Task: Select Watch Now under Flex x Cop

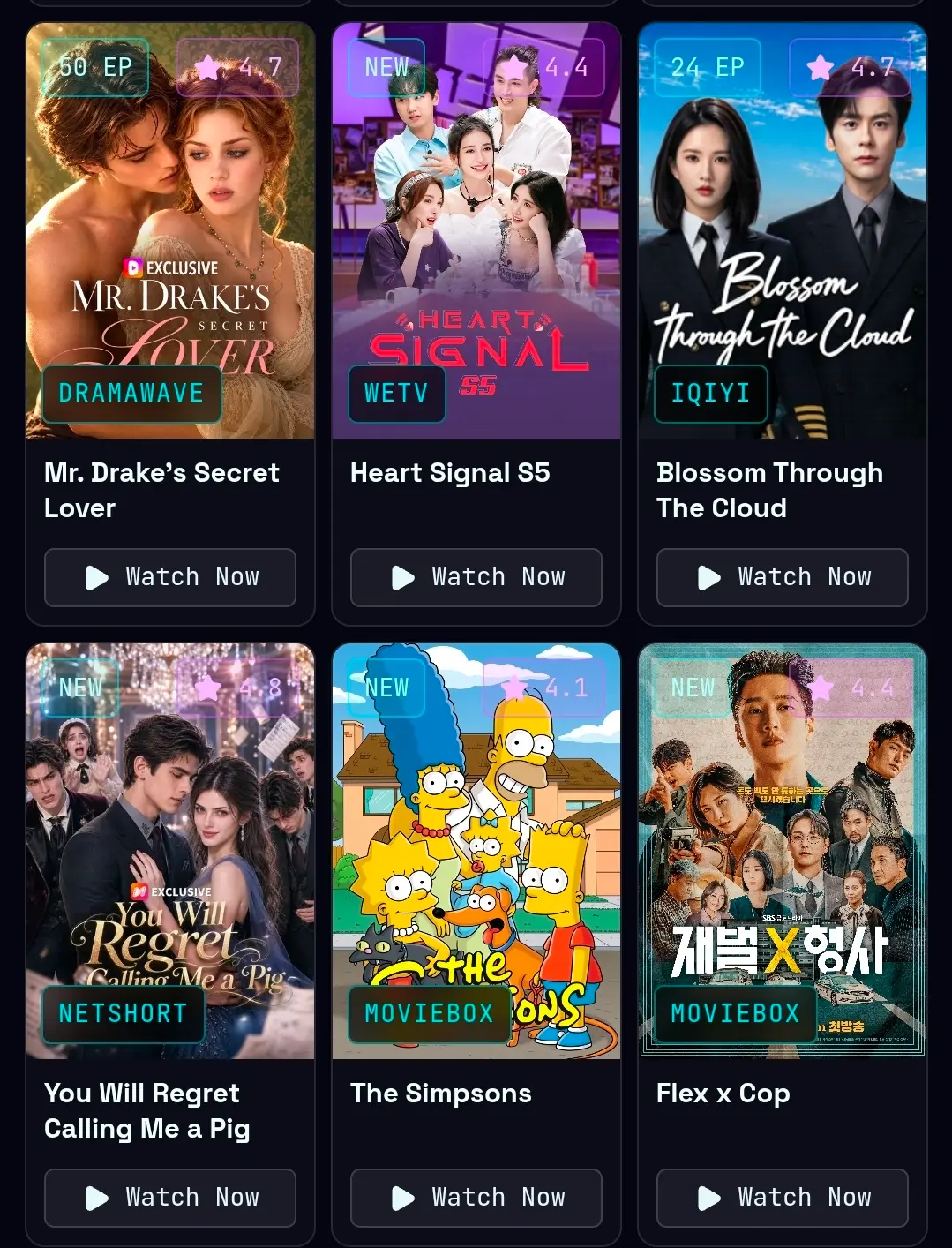Action: (783, 1198)
